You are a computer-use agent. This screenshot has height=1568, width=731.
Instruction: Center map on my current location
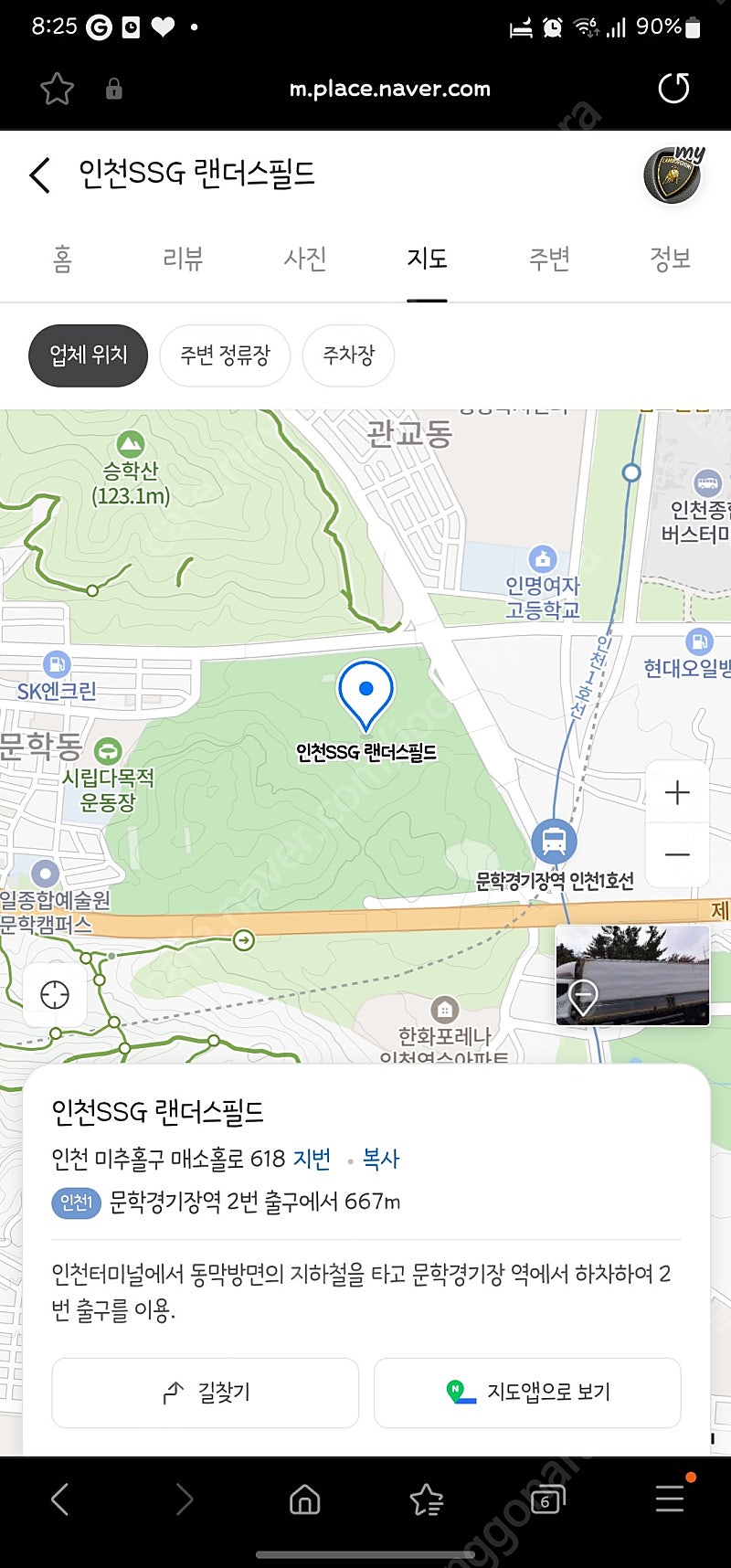pyautogui.click(x=55, y=994)
